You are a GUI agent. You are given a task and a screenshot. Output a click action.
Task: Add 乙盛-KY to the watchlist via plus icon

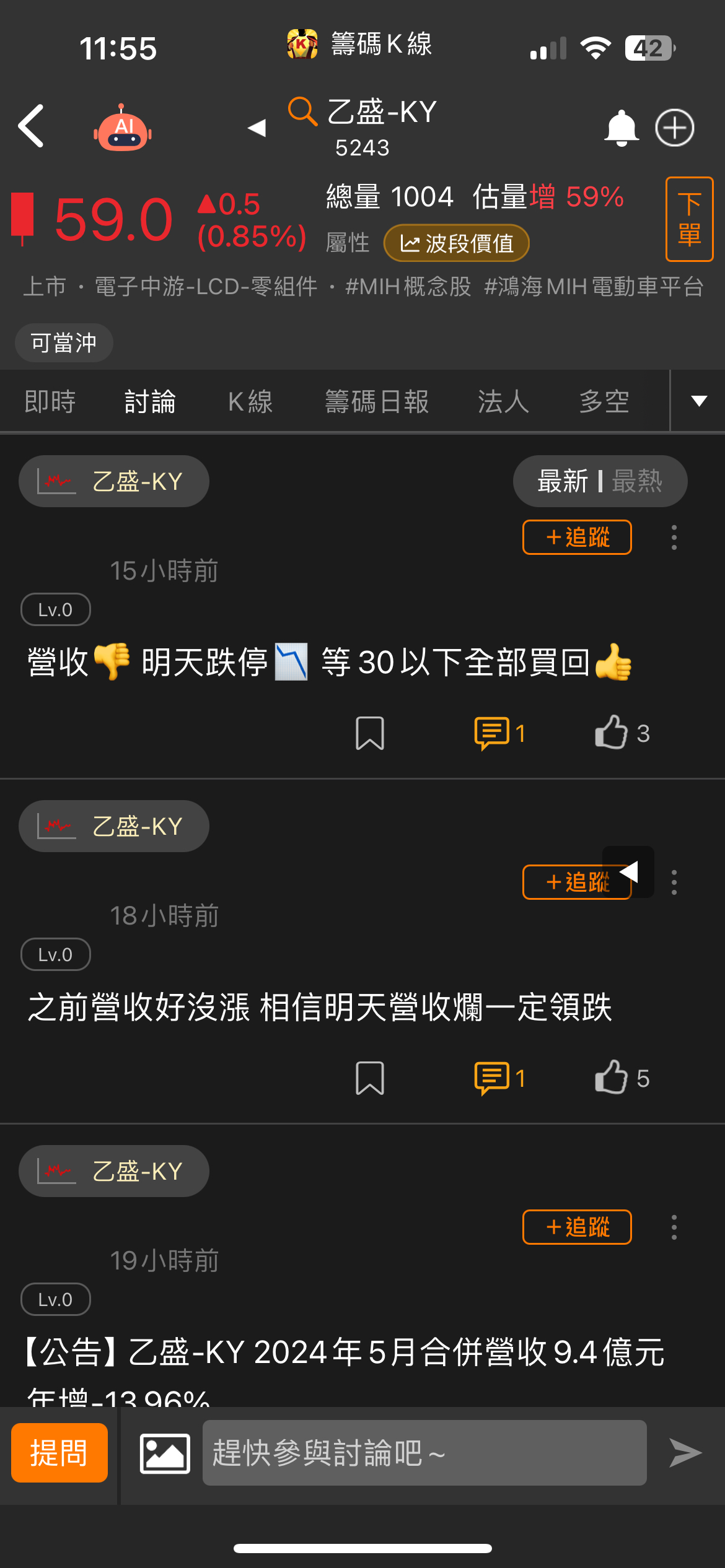[x=675, y=128]
